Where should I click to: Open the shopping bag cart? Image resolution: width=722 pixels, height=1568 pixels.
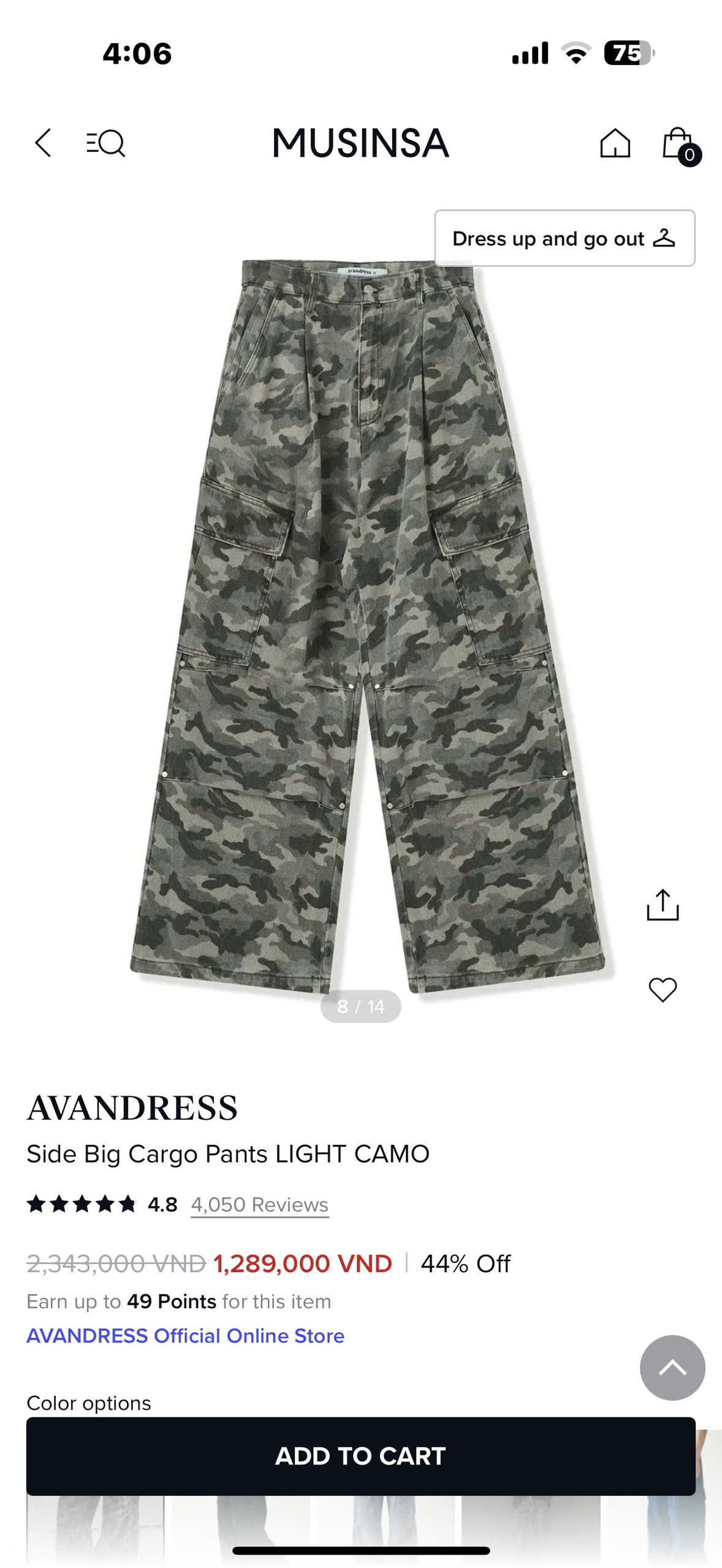(x=679, y=145)
